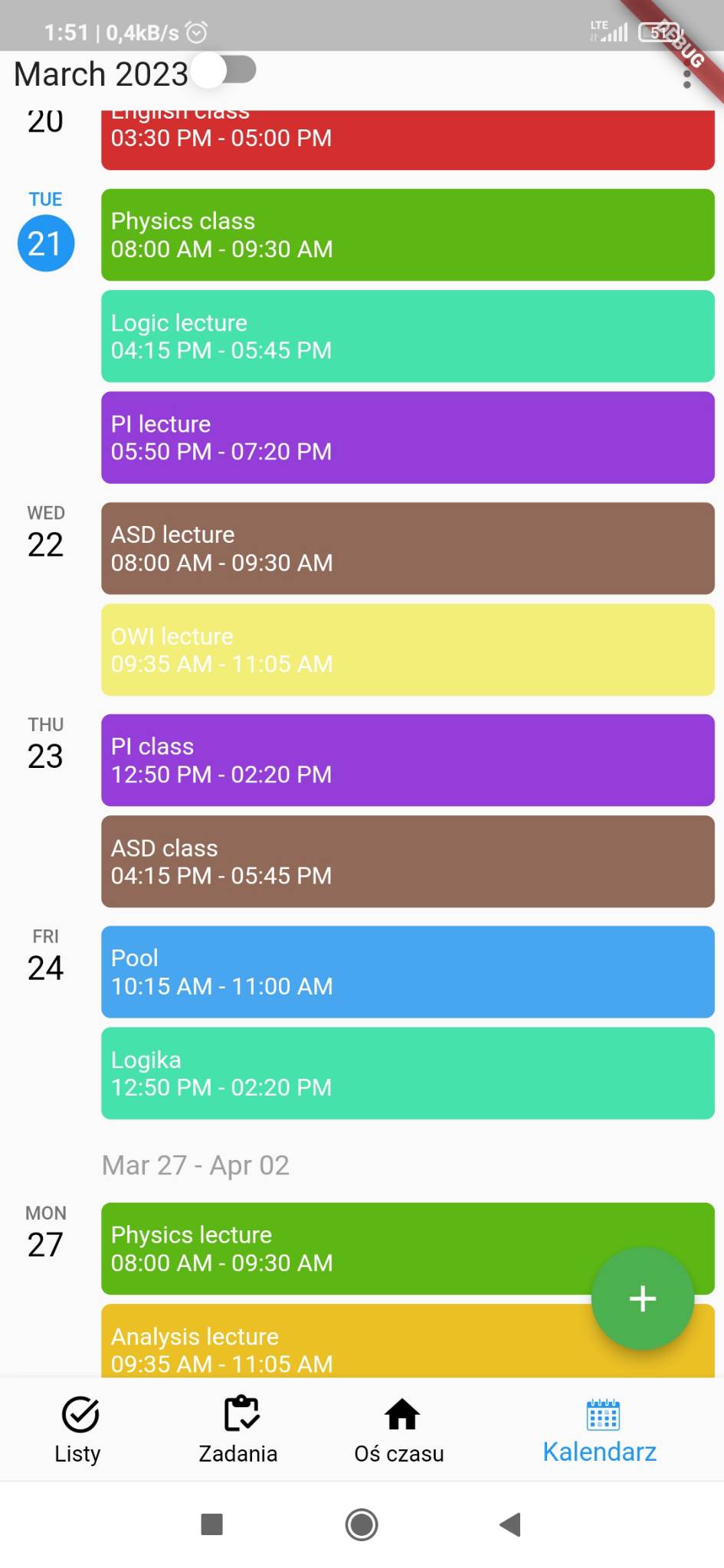Tap the system home button

pos(362,1524)
